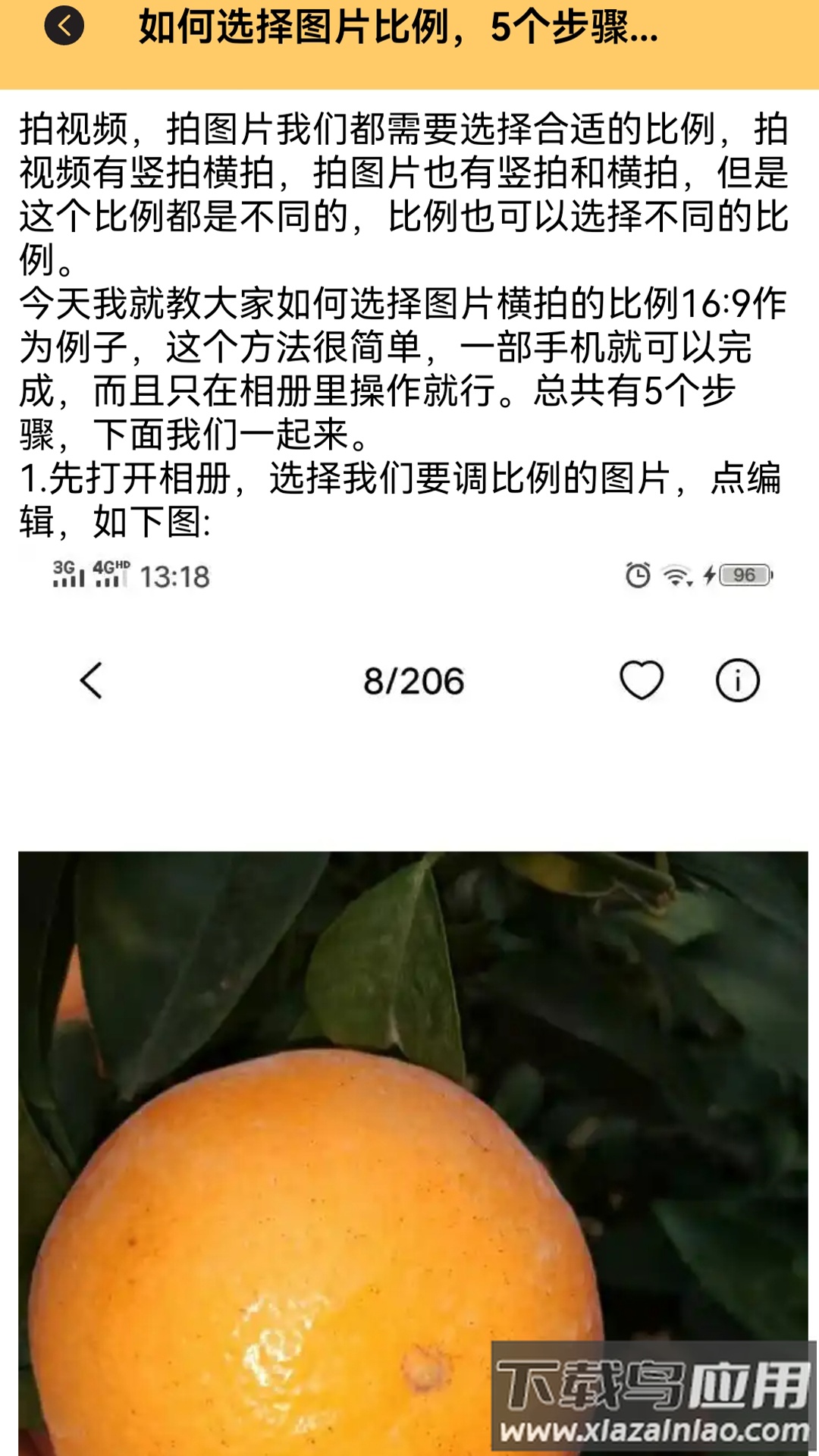Open the xiazalniao.com watermark link

click(654, 1429)
